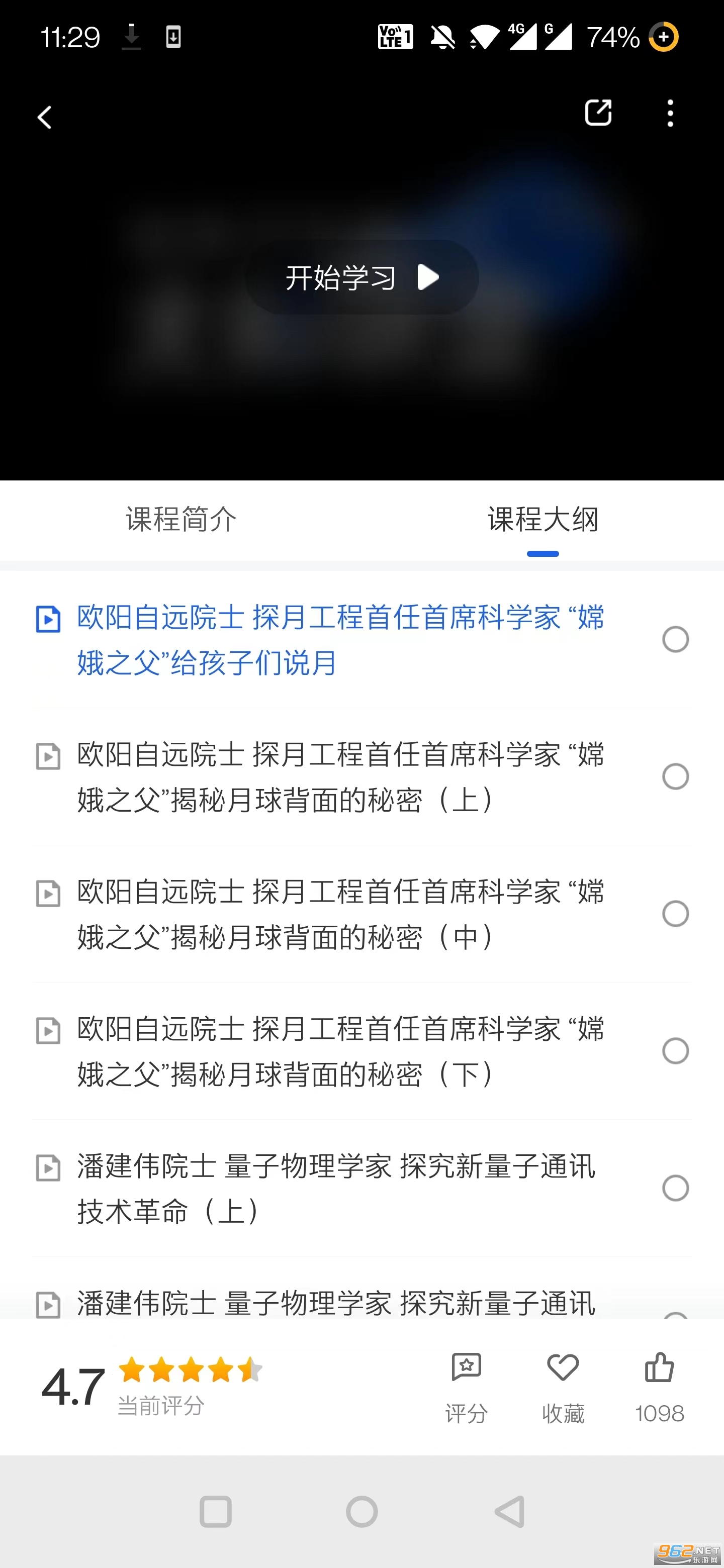Screen dimensions: 724x1568
Task: Go to the phone home screen
Action: coord(361,1511)
